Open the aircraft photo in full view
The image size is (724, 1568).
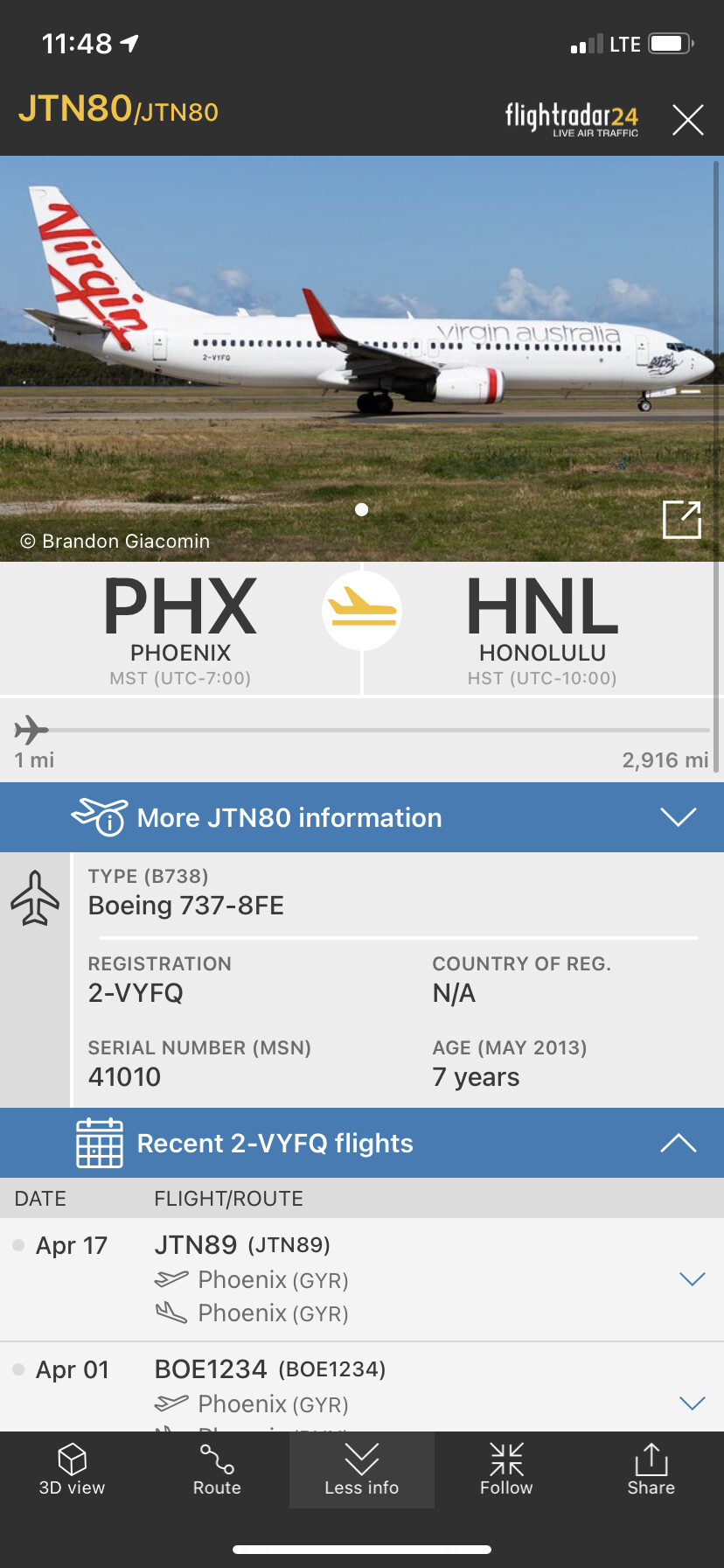(682, 520)
